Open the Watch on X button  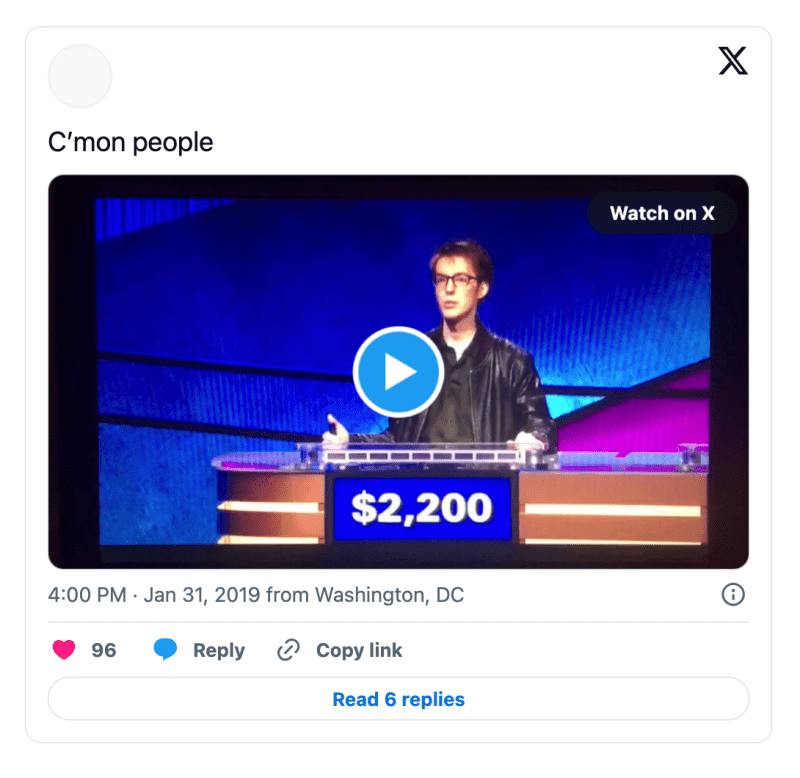pos(662,213)
